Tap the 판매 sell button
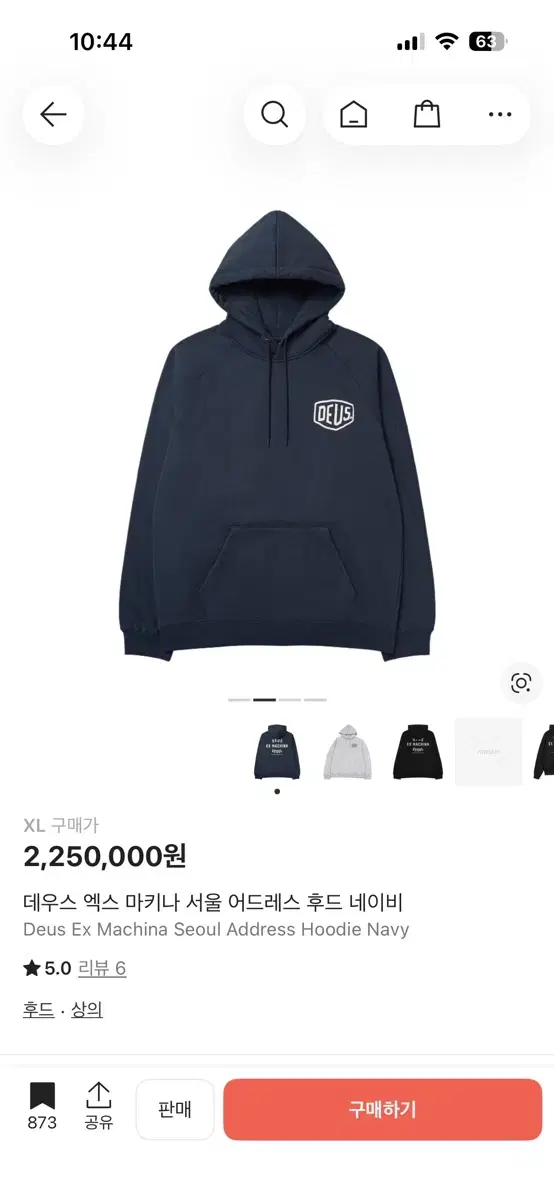554x1200 pixels. click(175, 1109)
